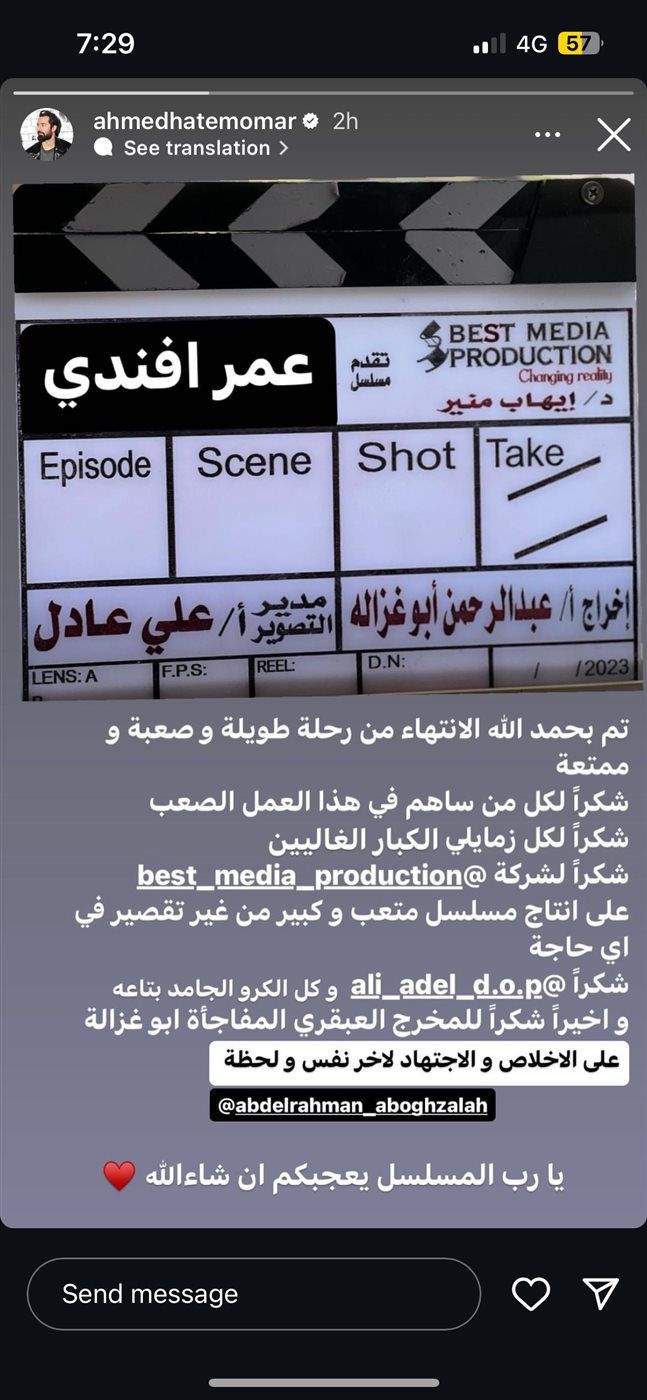Open the @abdelrahman_aboghzalah mention sticker
Screen dimensions: 647x1400
pyautogui.click(x=352, y=1105)
